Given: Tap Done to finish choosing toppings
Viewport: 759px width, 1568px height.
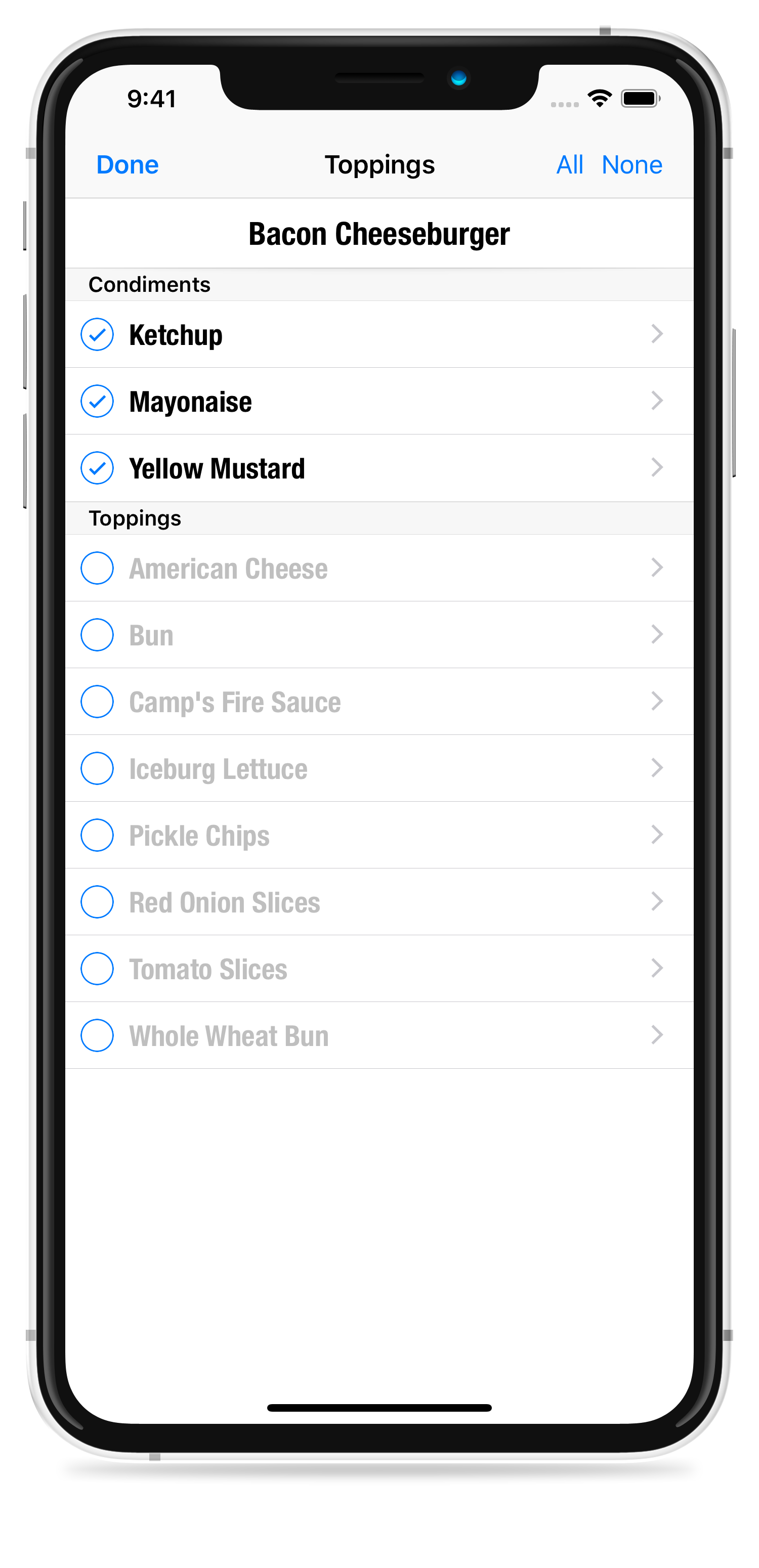Looking at the screenshot, I should [x=128, y=165].
